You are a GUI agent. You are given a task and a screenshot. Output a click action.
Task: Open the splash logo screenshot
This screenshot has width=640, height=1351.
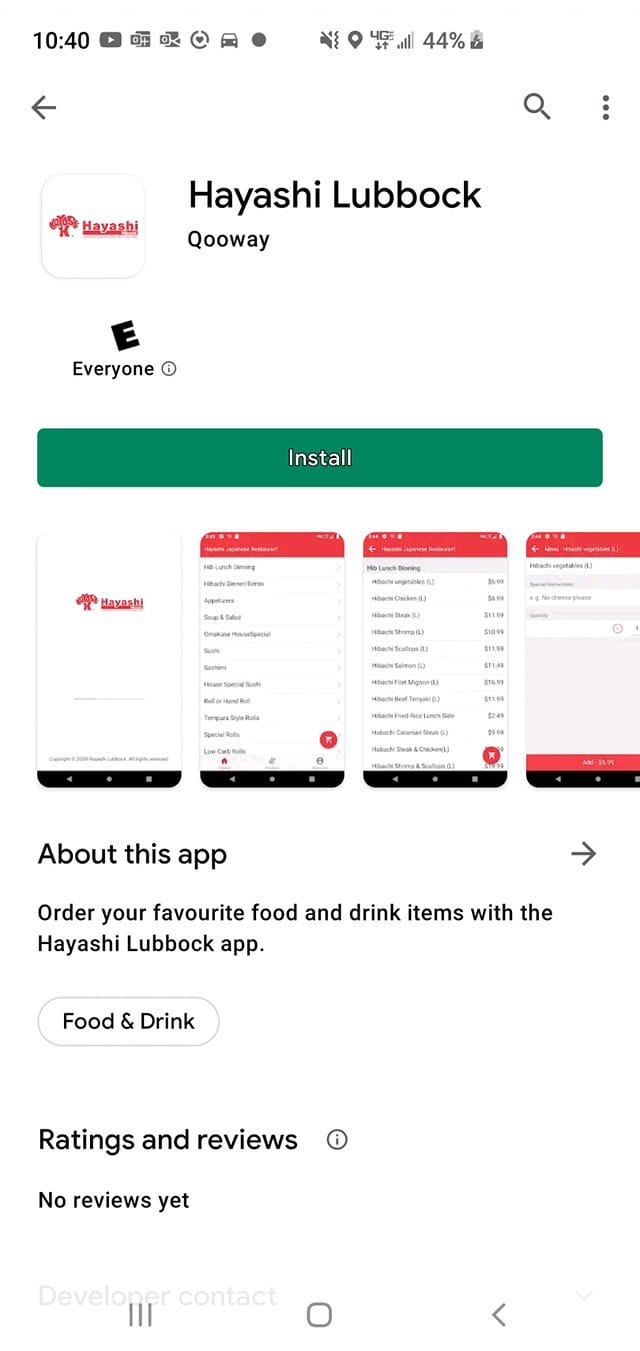click(x=109, y=660)
